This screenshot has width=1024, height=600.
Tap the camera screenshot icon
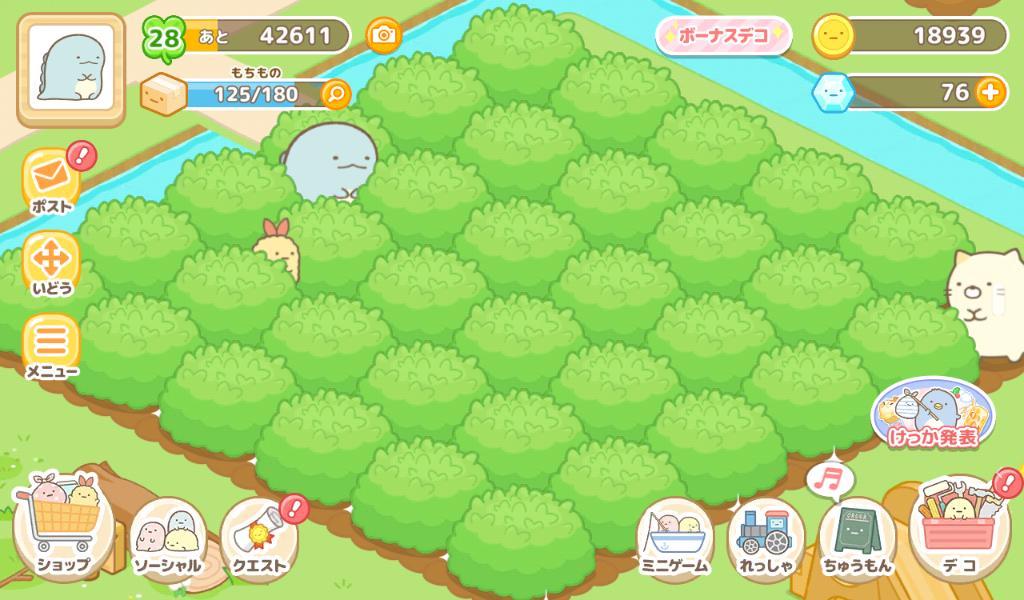pyautogui.click(x=383, y=36)
